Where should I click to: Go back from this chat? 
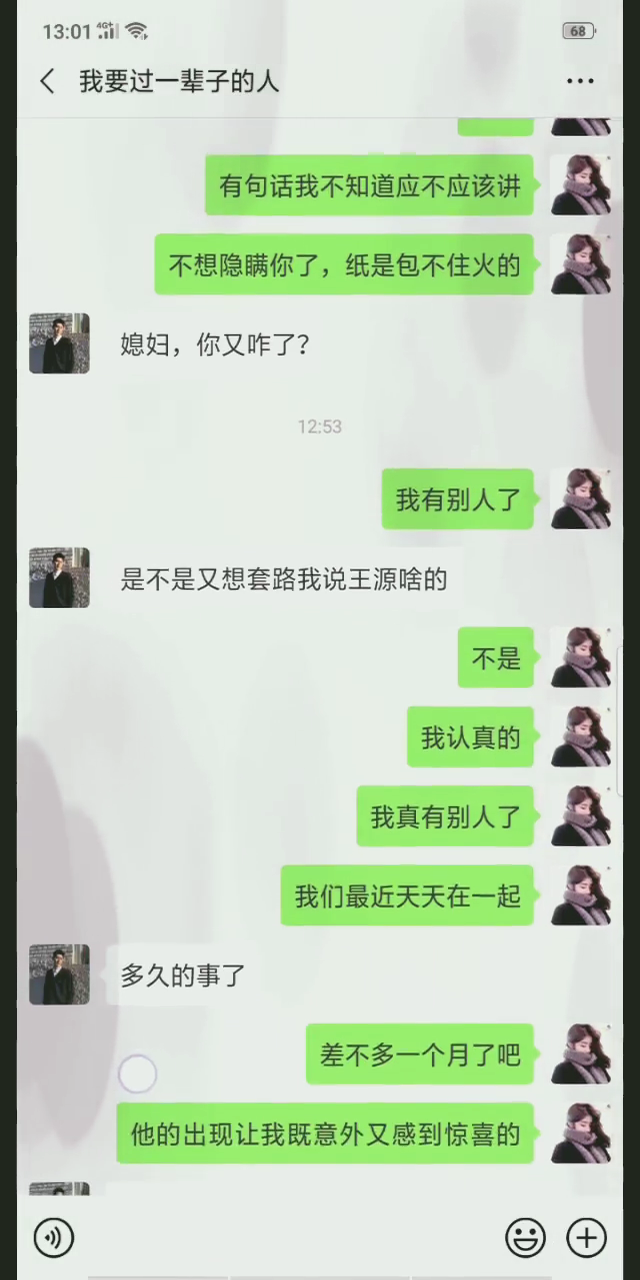[x=47, y=81]
